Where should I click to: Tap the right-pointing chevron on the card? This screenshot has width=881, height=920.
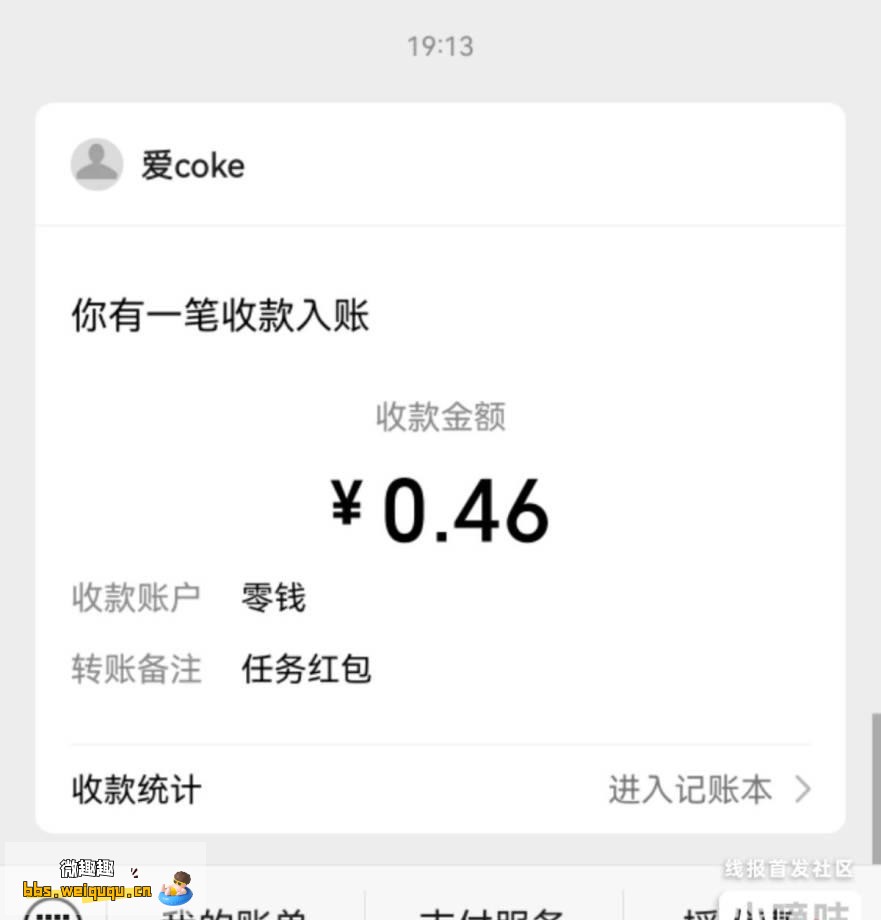pos(803,790)
